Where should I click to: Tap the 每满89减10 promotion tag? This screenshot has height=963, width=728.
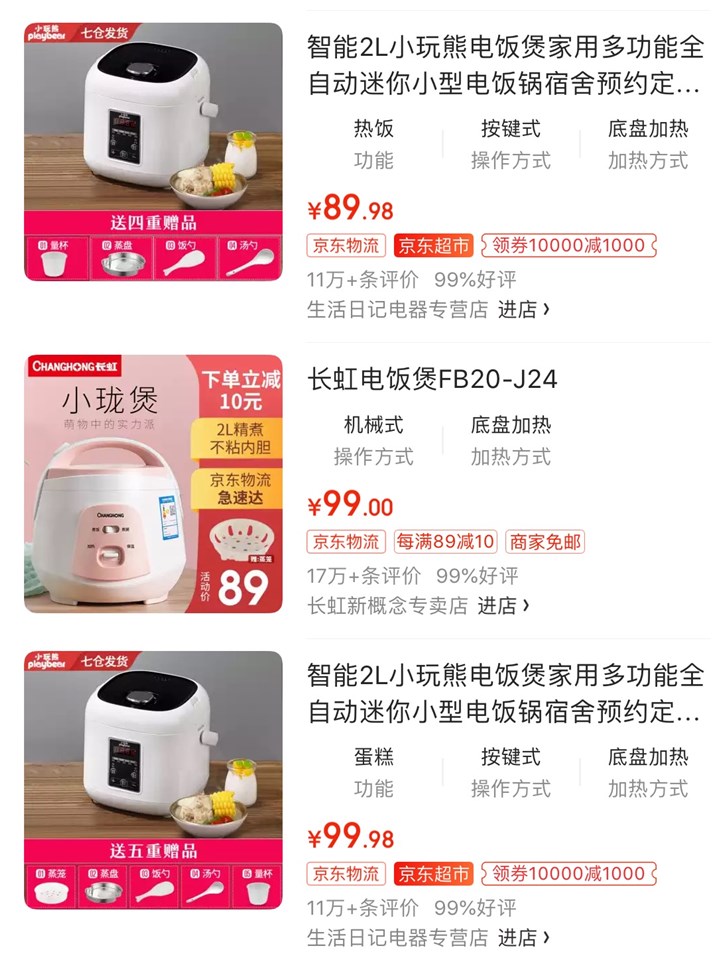point(445,542)
